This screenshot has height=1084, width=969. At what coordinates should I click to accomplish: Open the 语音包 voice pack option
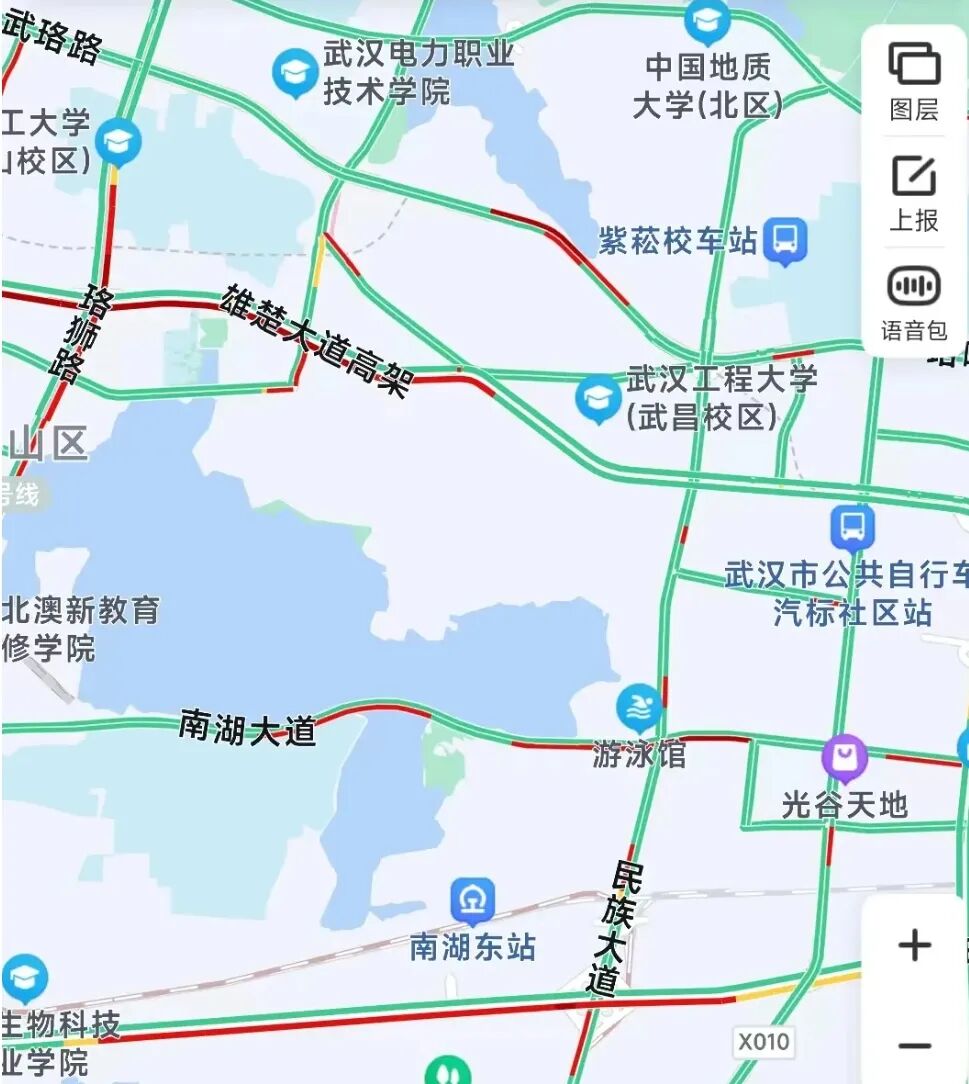pyautogui.click(x=914, y=301)
